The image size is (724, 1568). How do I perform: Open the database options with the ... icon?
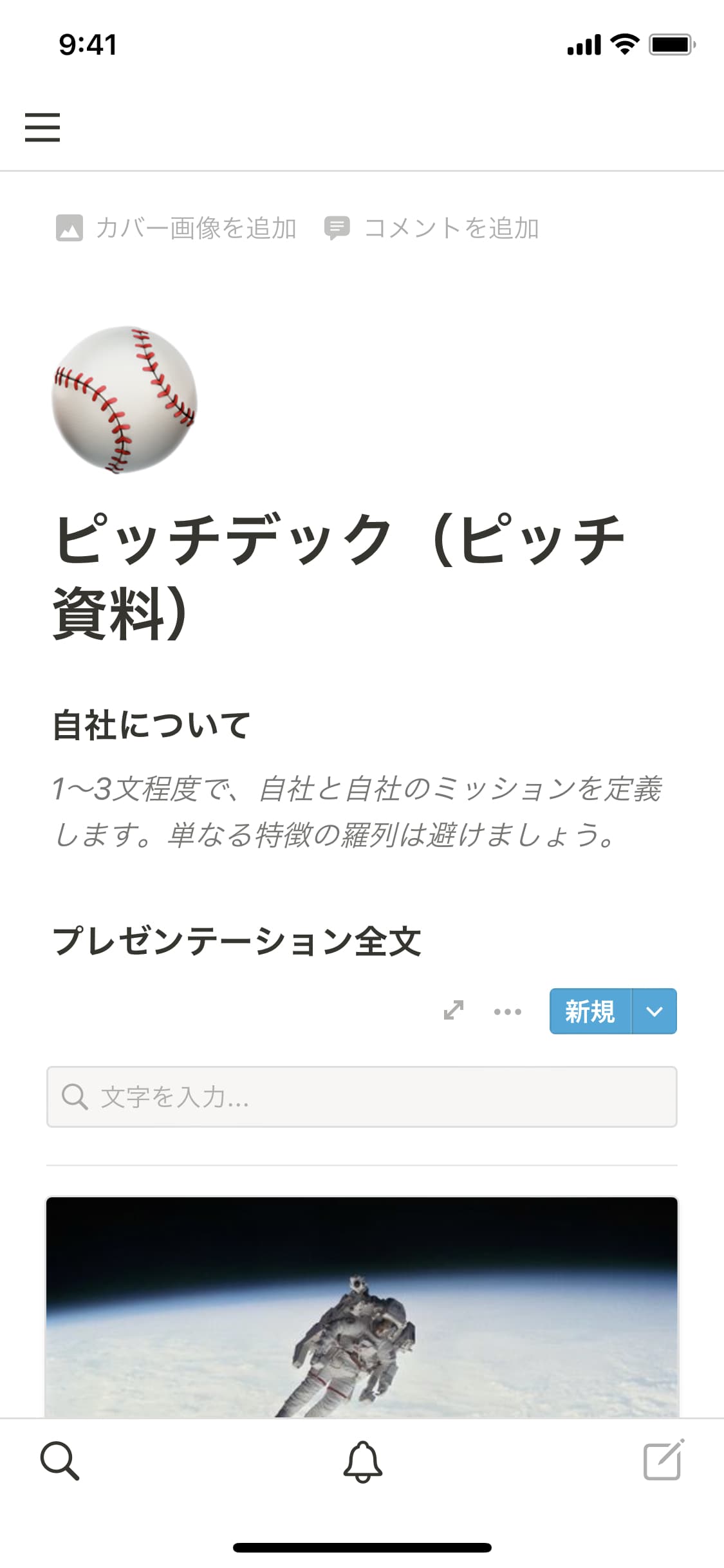(x=507, y=1011)
